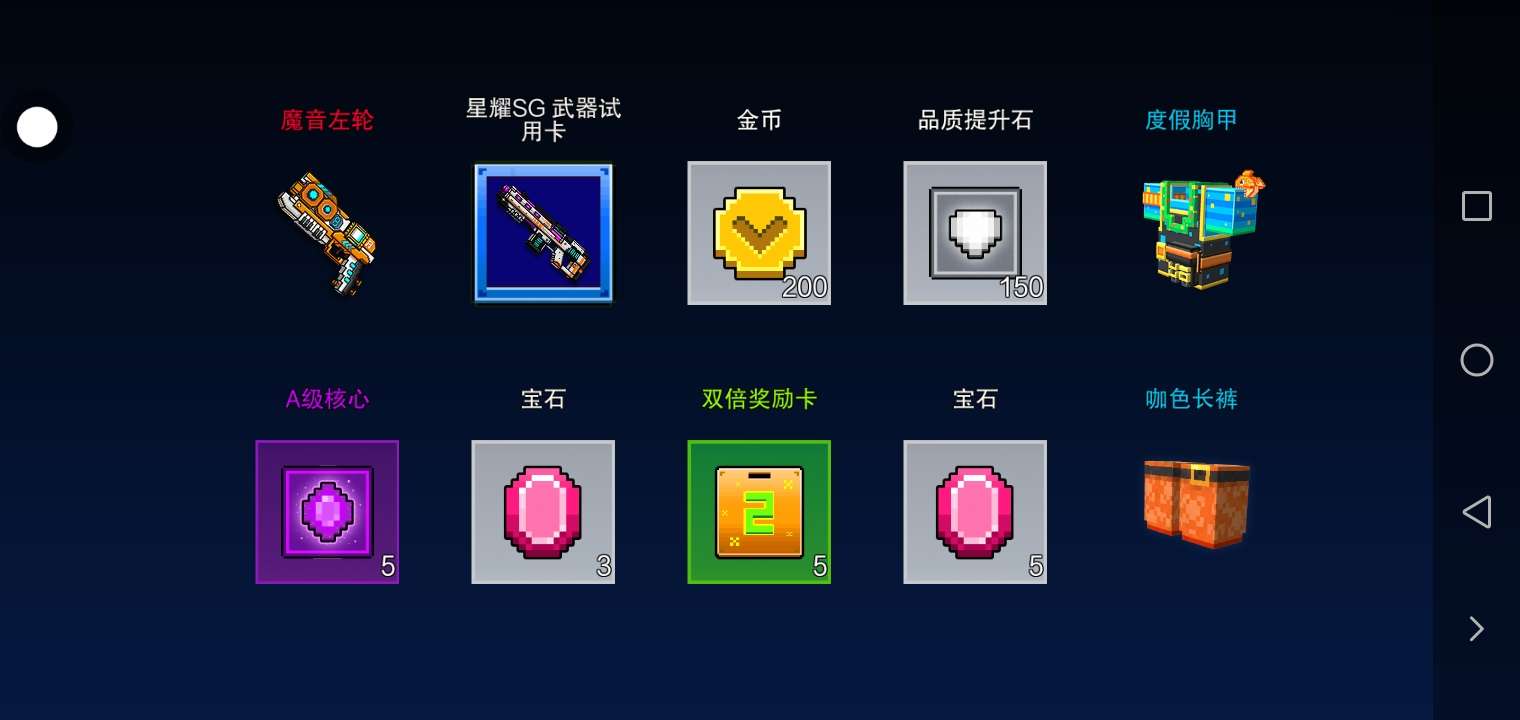Tap the 宝石 tile with quantity 5
Screen dimensions: 1520x720
tap(975, 512)
